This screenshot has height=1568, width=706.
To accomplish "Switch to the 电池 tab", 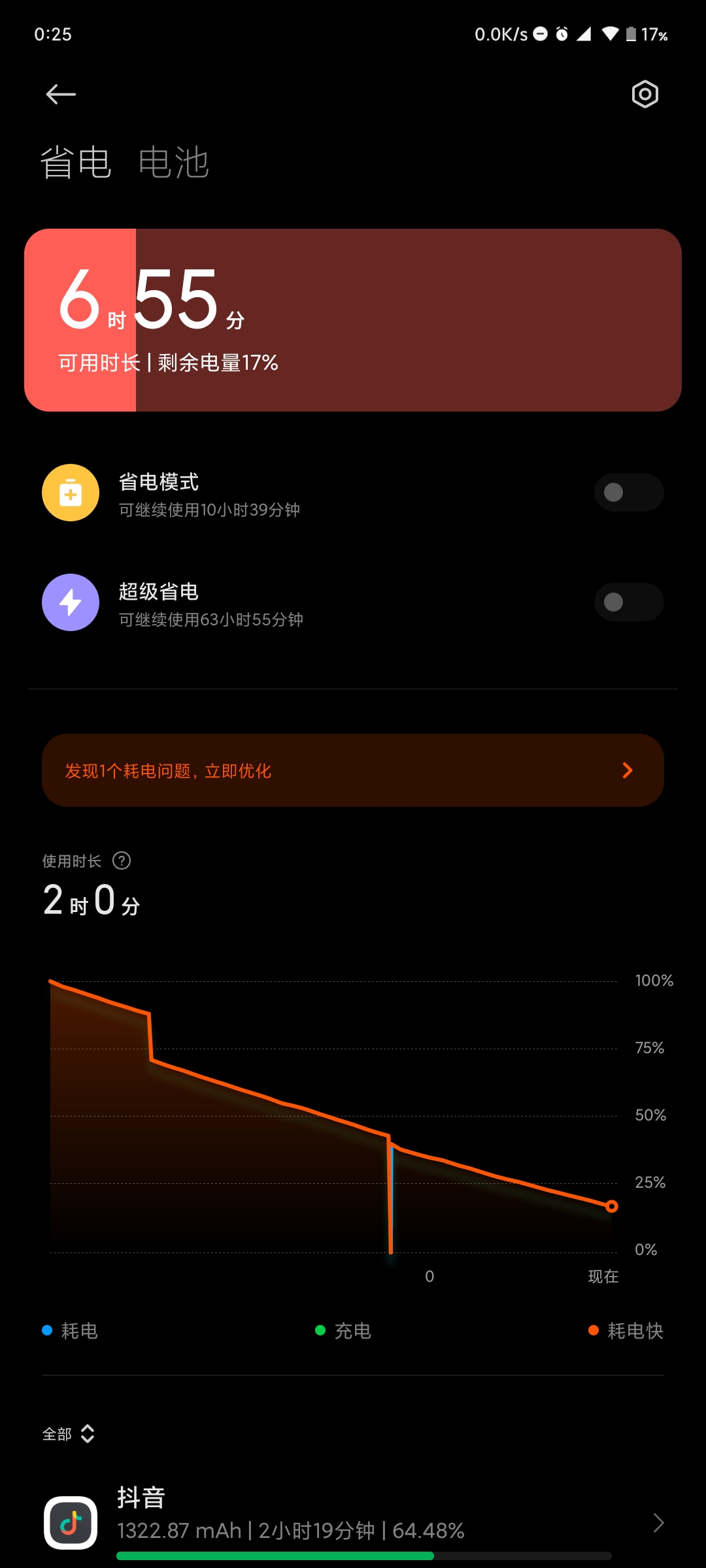I will [173, 163].
